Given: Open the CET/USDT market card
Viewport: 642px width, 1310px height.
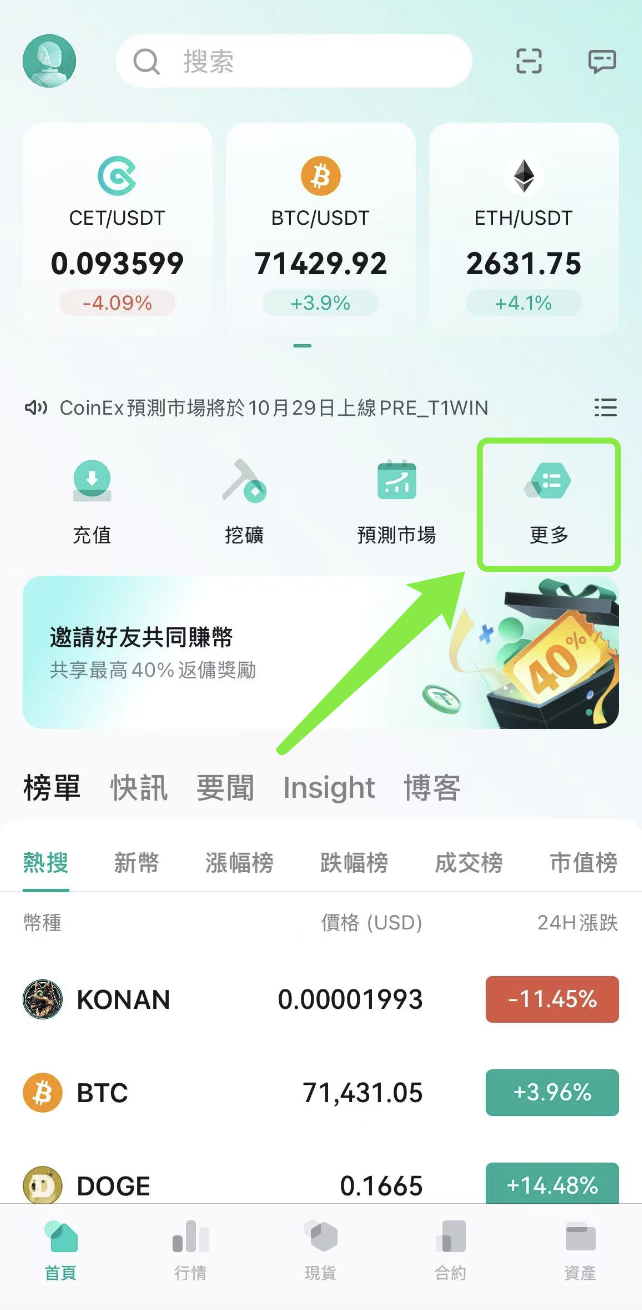Looking at the screenshot, I should pos(117,228).
